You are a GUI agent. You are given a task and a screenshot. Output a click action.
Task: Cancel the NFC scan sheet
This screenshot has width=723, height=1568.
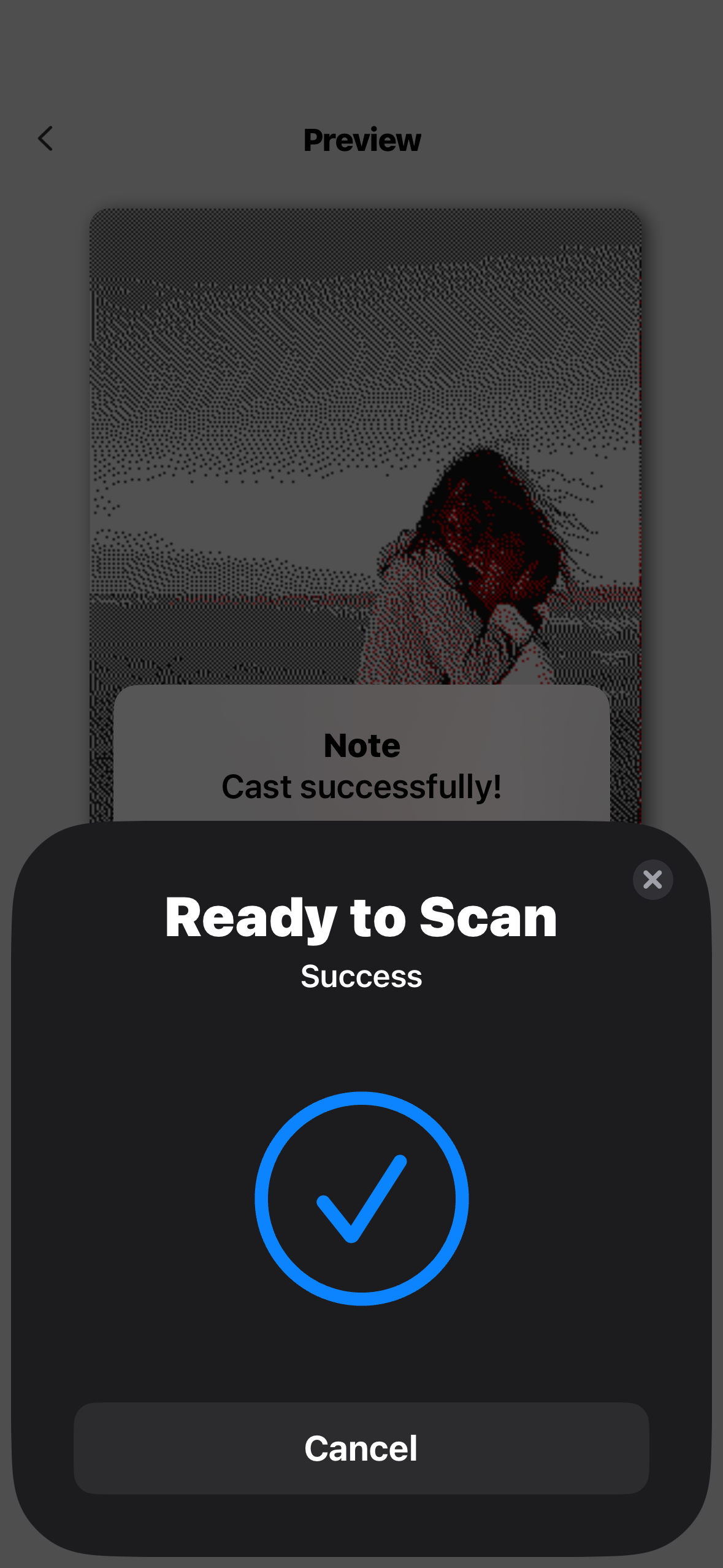pyautogui.click(x=361, y=1448)
